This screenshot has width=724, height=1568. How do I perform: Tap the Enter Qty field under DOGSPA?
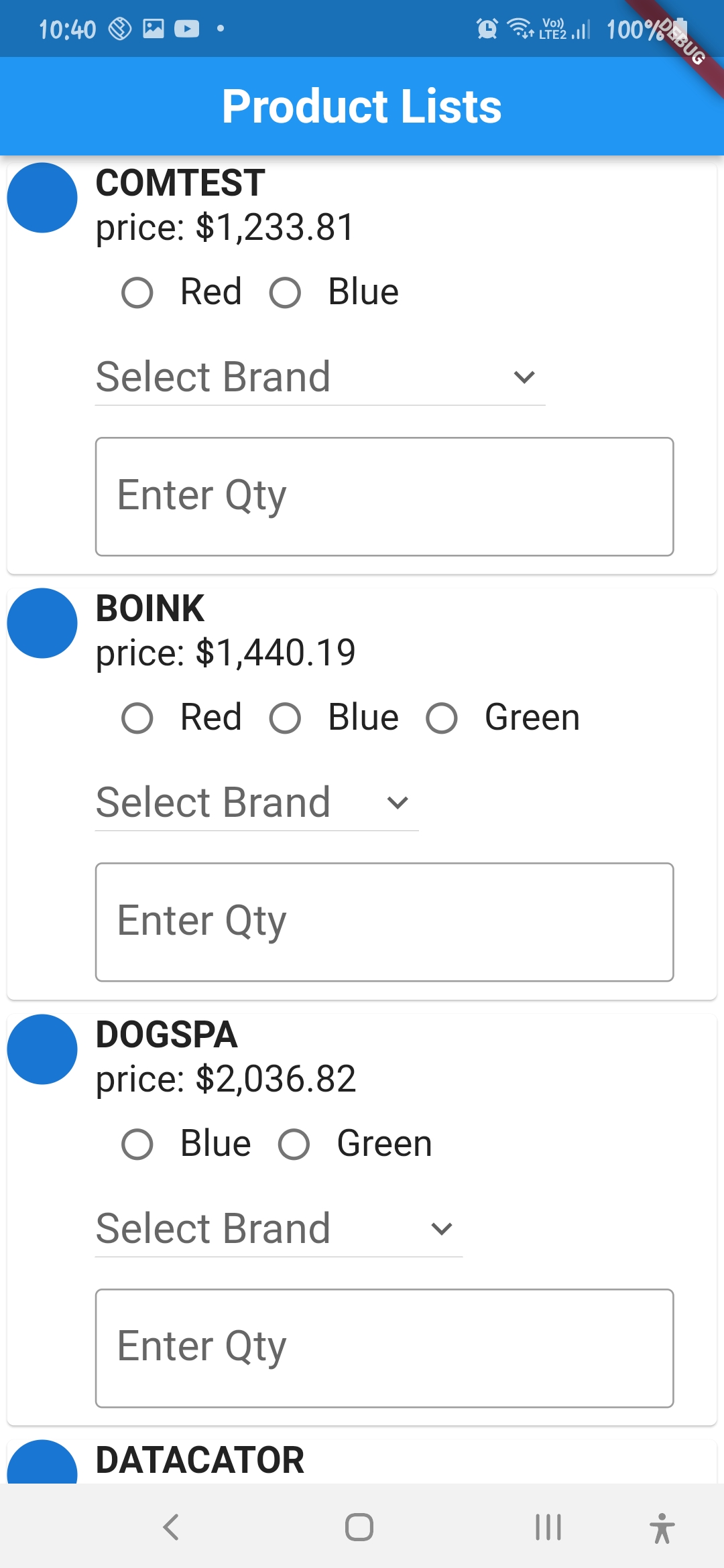(x=384, y=1348)
